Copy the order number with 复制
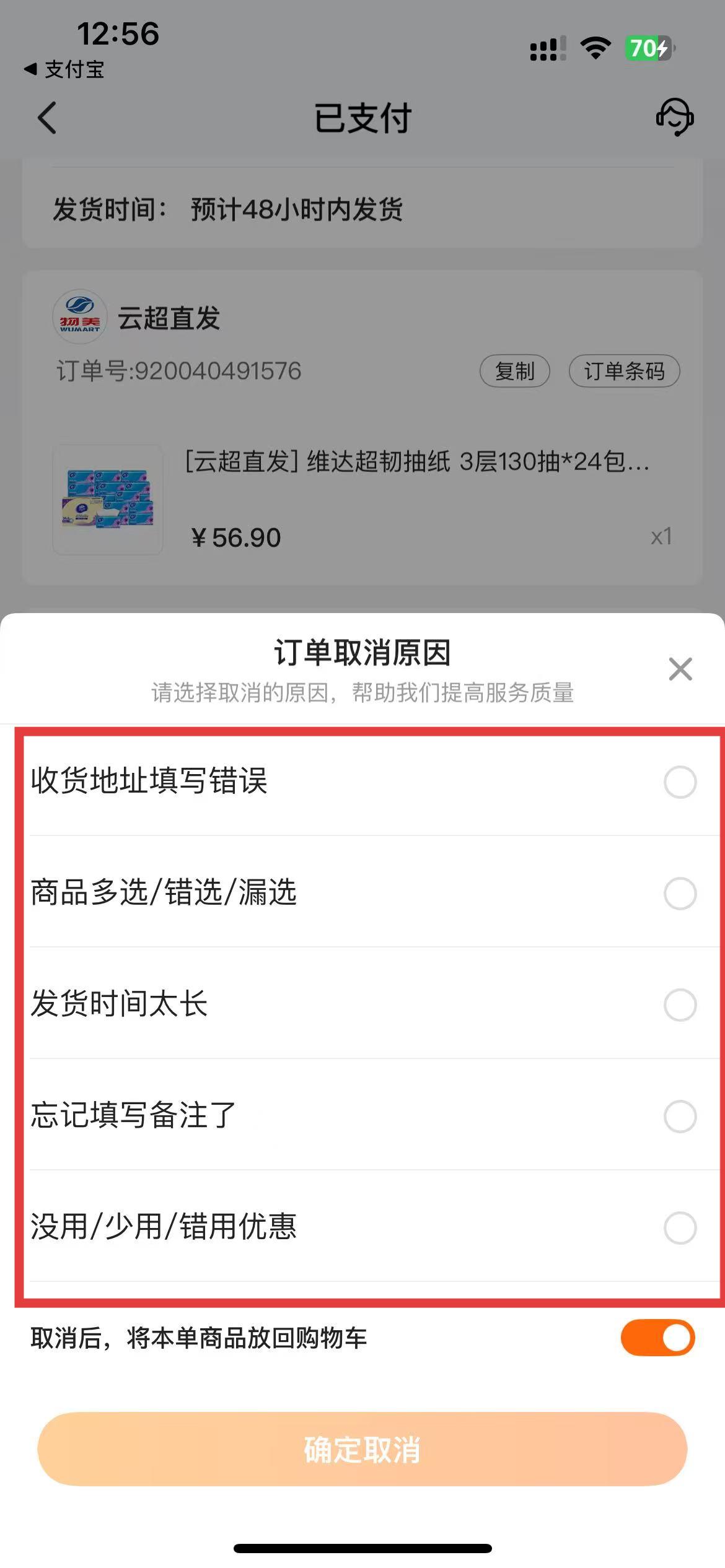The width and height of the screenshot is (725, 1568). [514, 371]
